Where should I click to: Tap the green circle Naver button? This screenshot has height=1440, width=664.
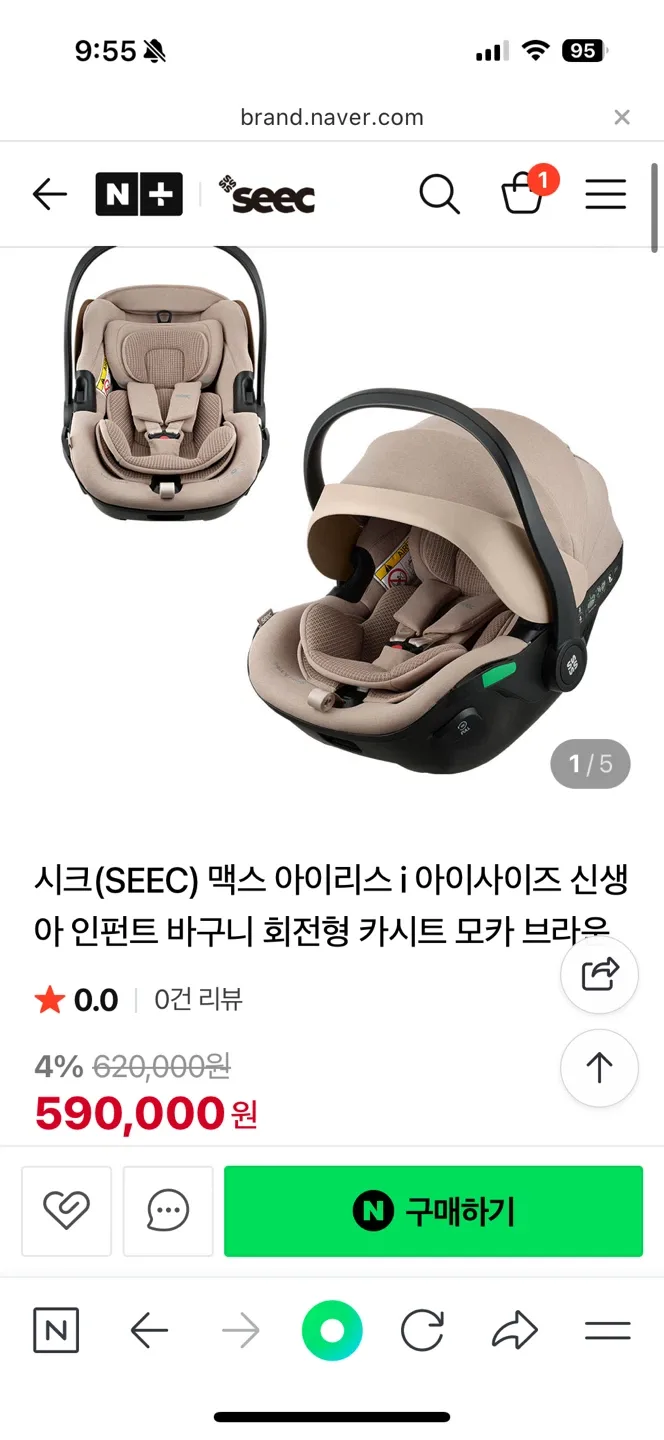click(x=332, y=1331)
